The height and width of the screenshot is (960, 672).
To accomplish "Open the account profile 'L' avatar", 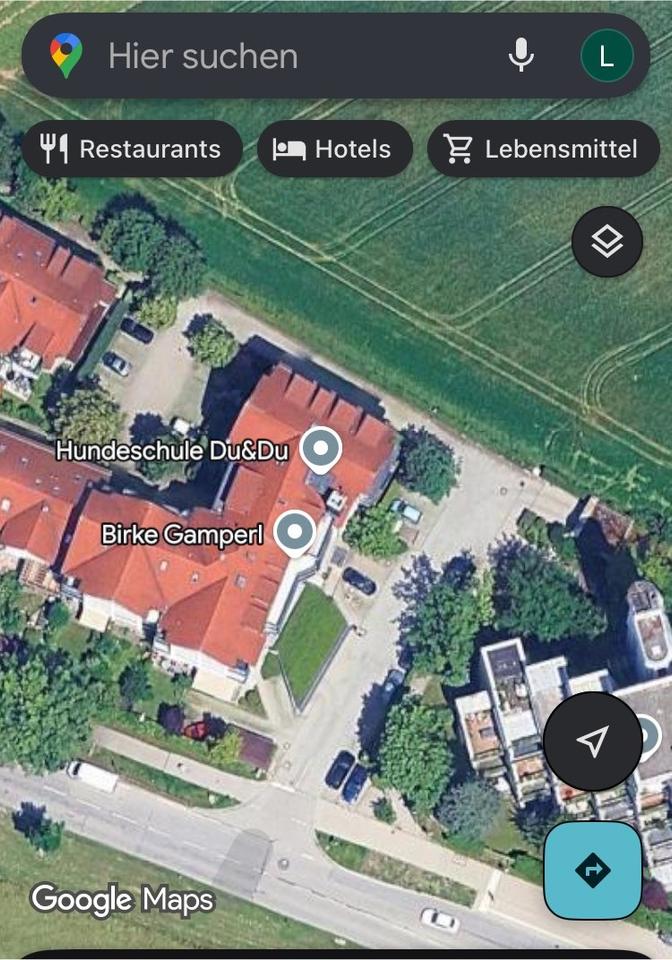I will [606, 56].
